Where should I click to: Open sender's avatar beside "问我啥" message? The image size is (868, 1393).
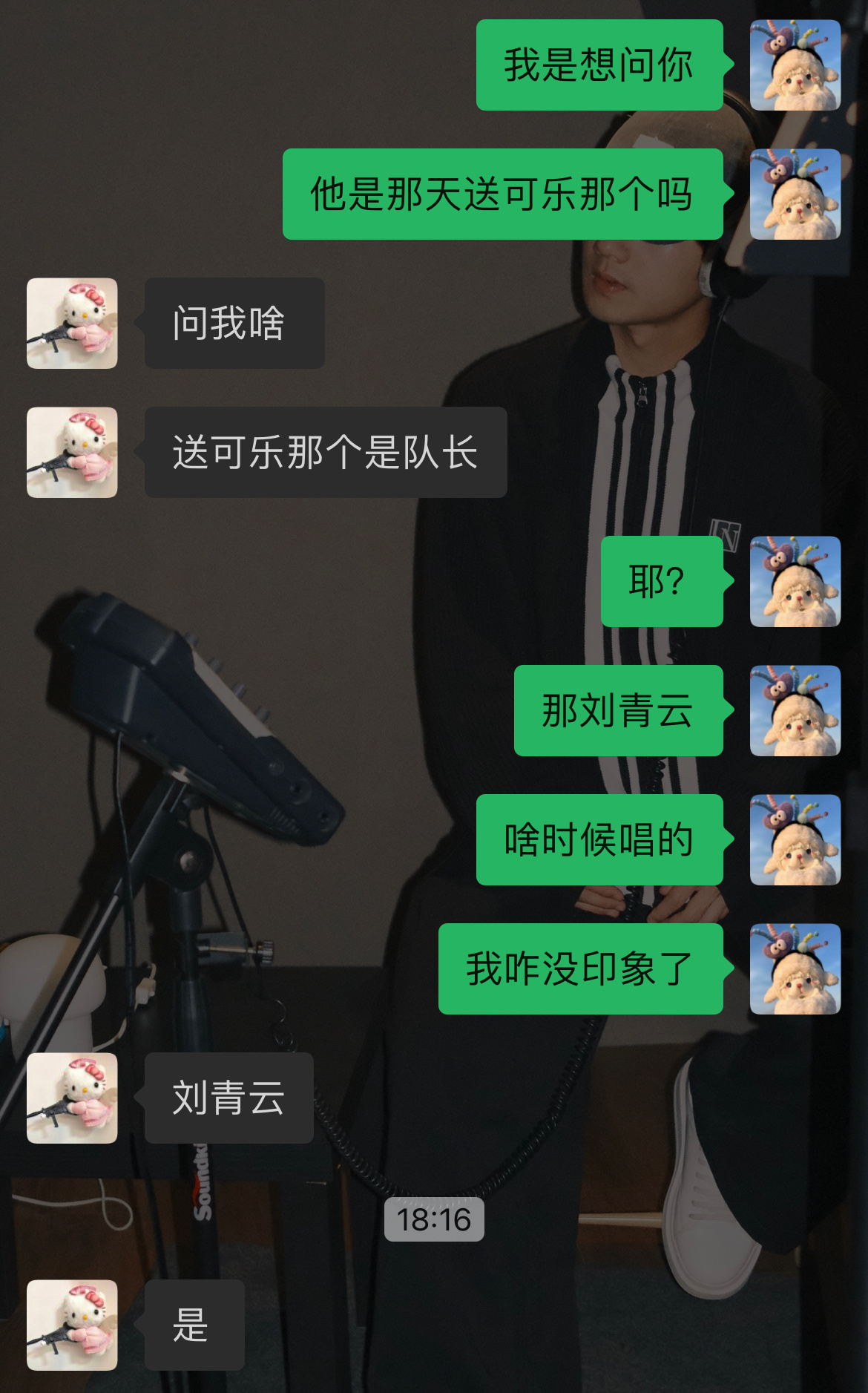[72, 324]
